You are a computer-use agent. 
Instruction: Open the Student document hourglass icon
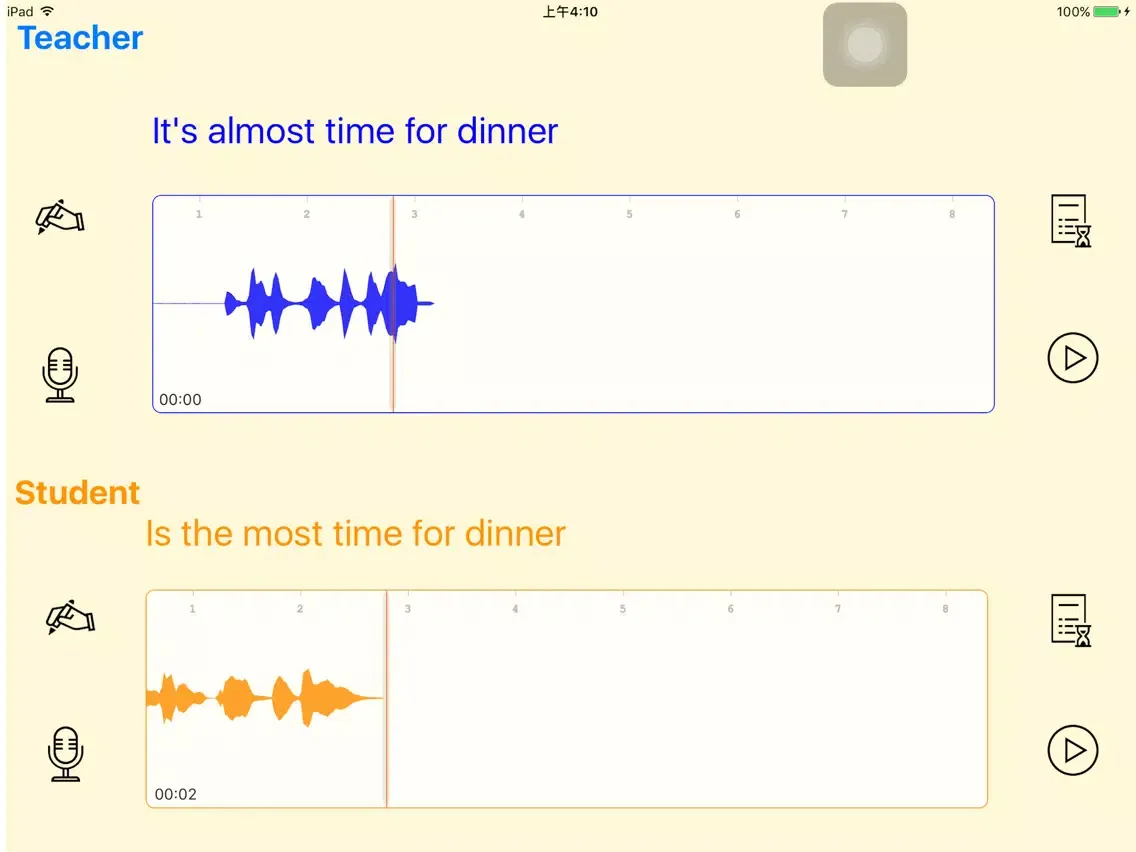pos(1070,620)
